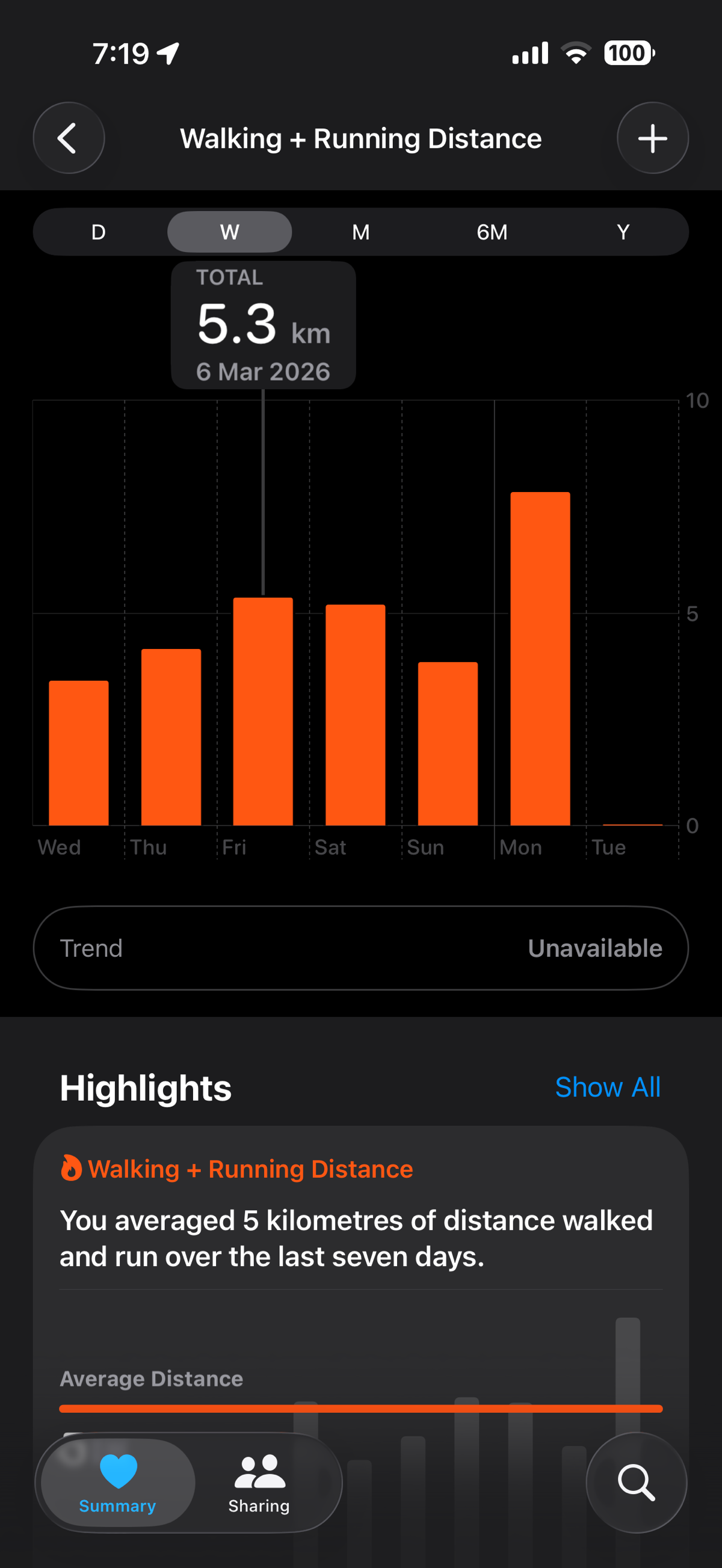
Task: Switch to the M month view
Action: 361,232
